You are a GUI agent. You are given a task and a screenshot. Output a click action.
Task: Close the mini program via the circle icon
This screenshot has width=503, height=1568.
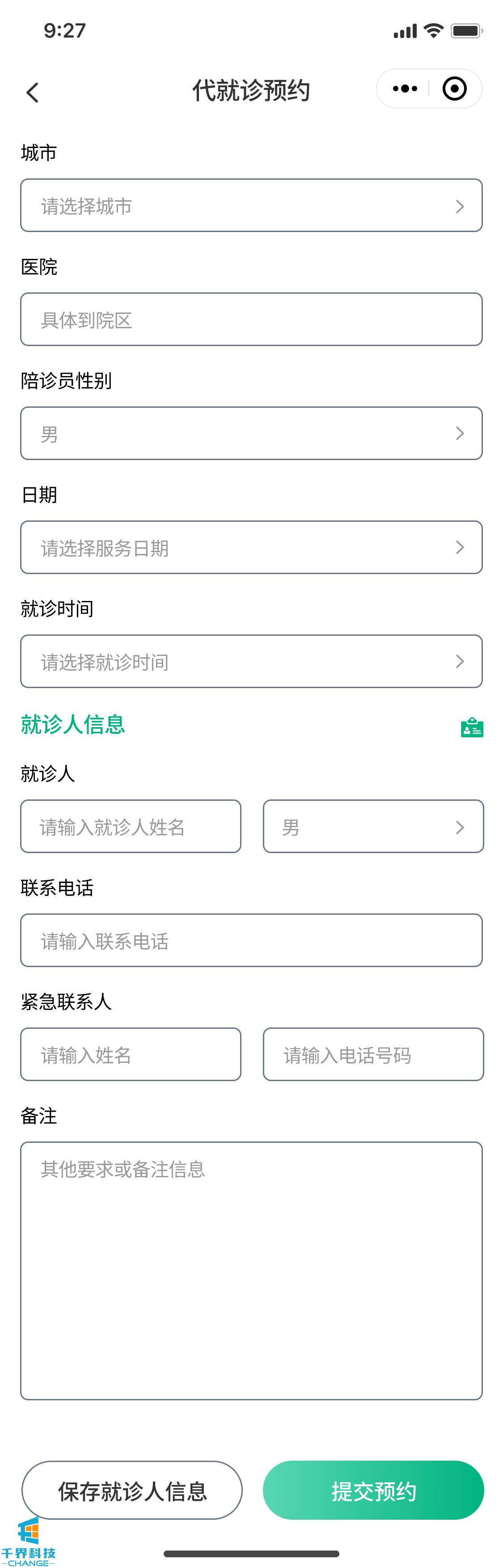(454, 89)
